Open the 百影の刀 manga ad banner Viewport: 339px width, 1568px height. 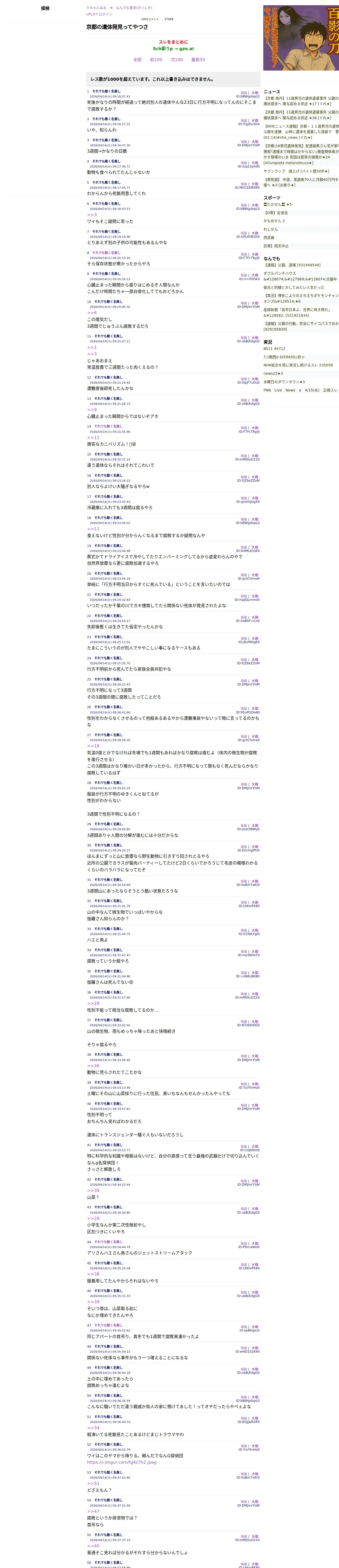tap(301, 38)
